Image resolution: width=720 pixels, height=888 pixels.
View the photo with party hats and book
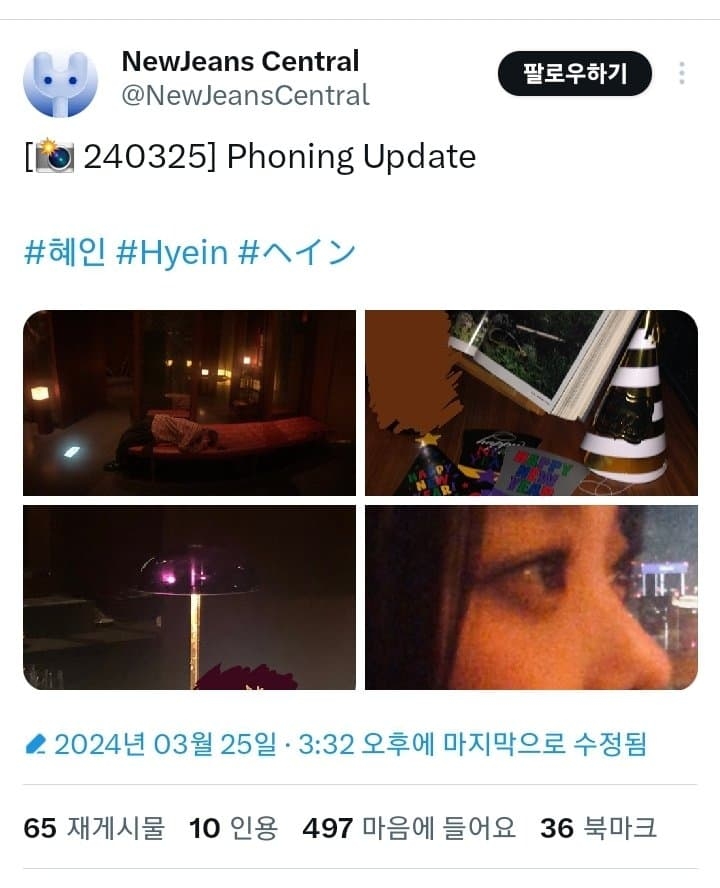click(531, 403)
